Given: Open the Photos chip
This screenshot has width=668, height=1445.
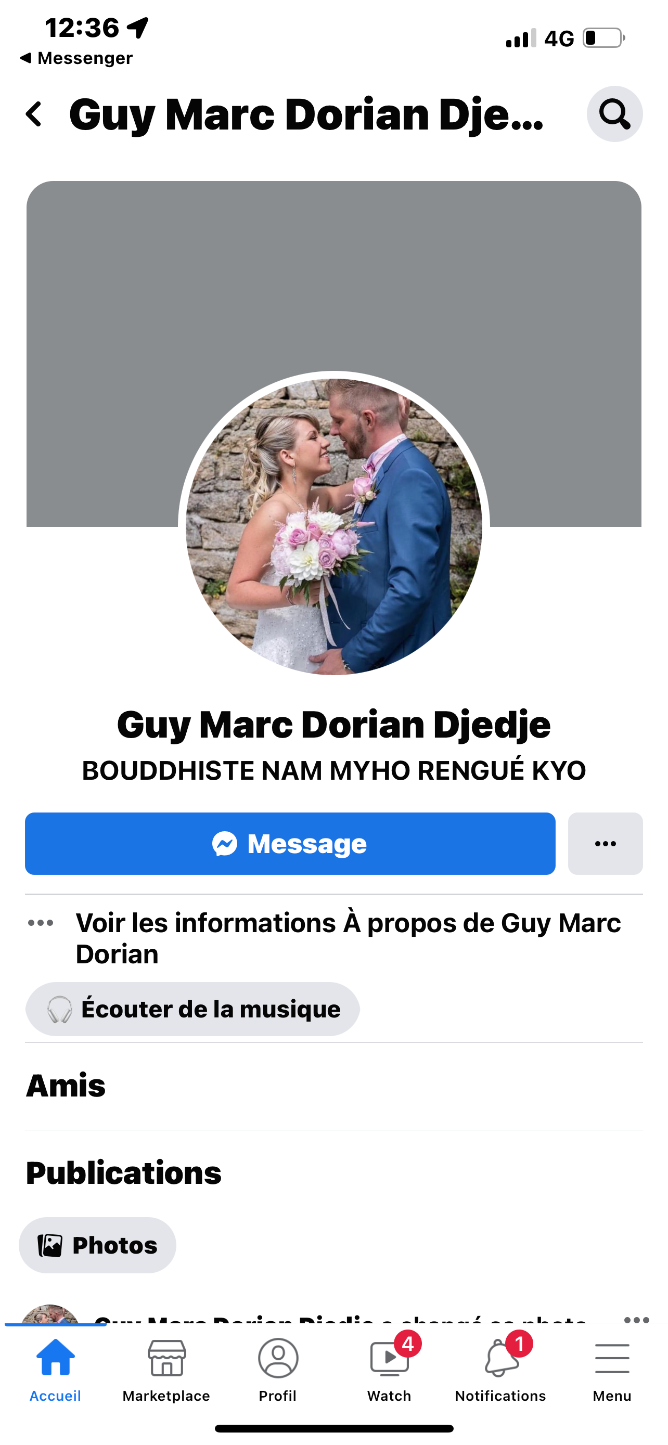Looking at the screenshot, I should [98, 1245].
